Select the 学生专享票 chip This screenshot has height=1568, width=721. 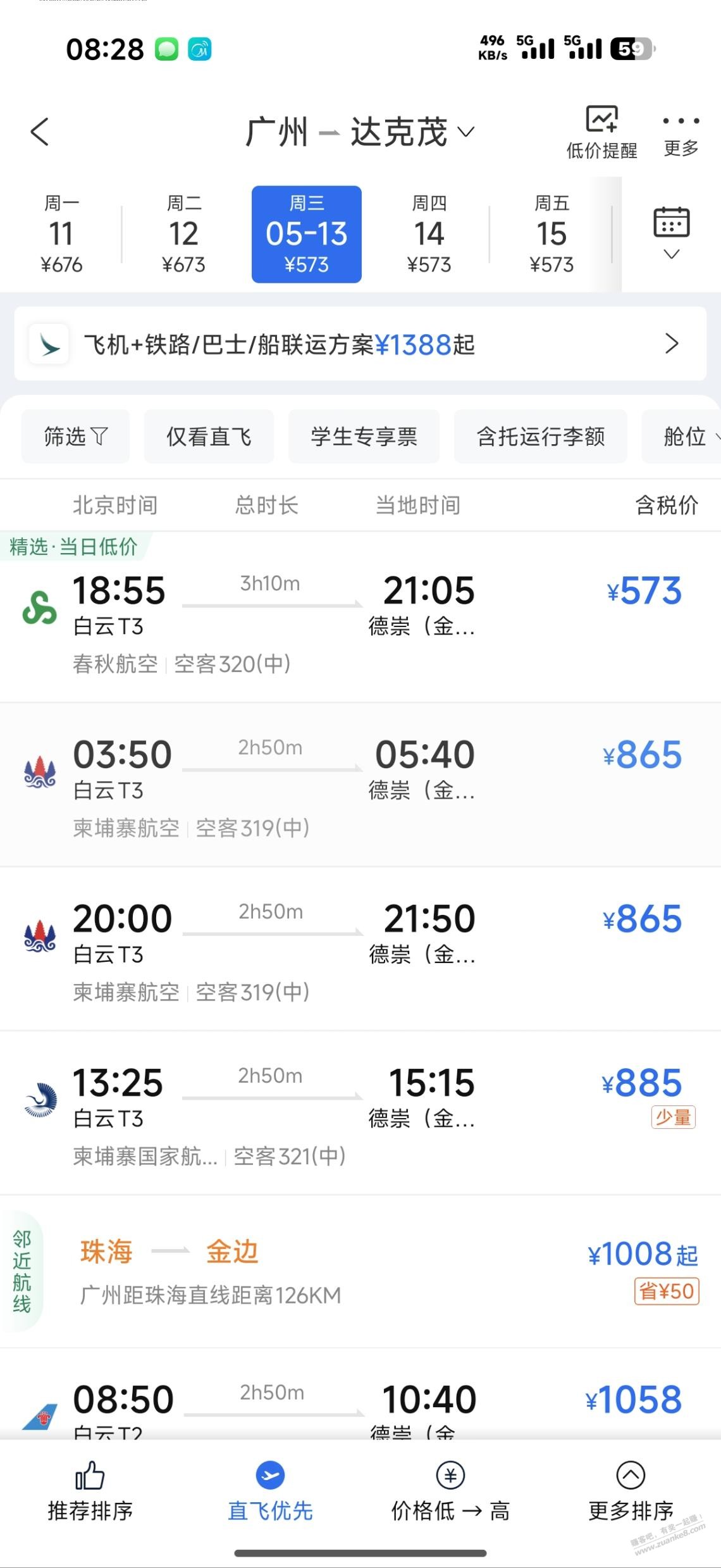tap(364, 436)
